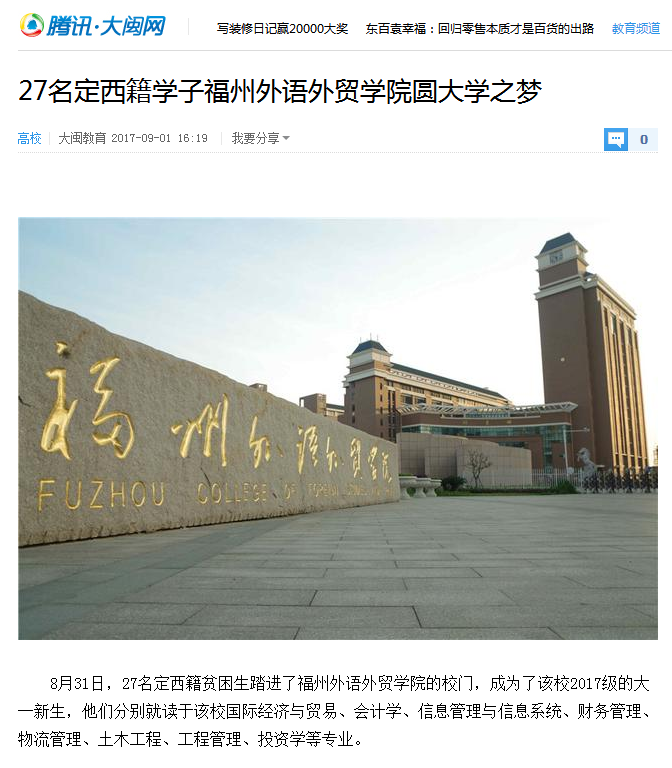Open the 腾讯·大闽网 home logo

pyautogui.click(x=92, y=26)
